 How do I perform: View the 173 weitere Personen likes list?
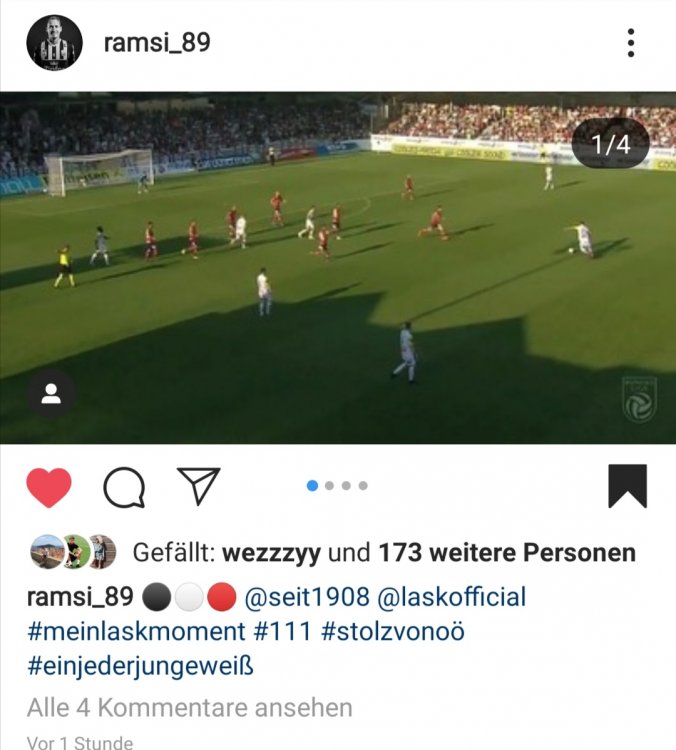506,552
